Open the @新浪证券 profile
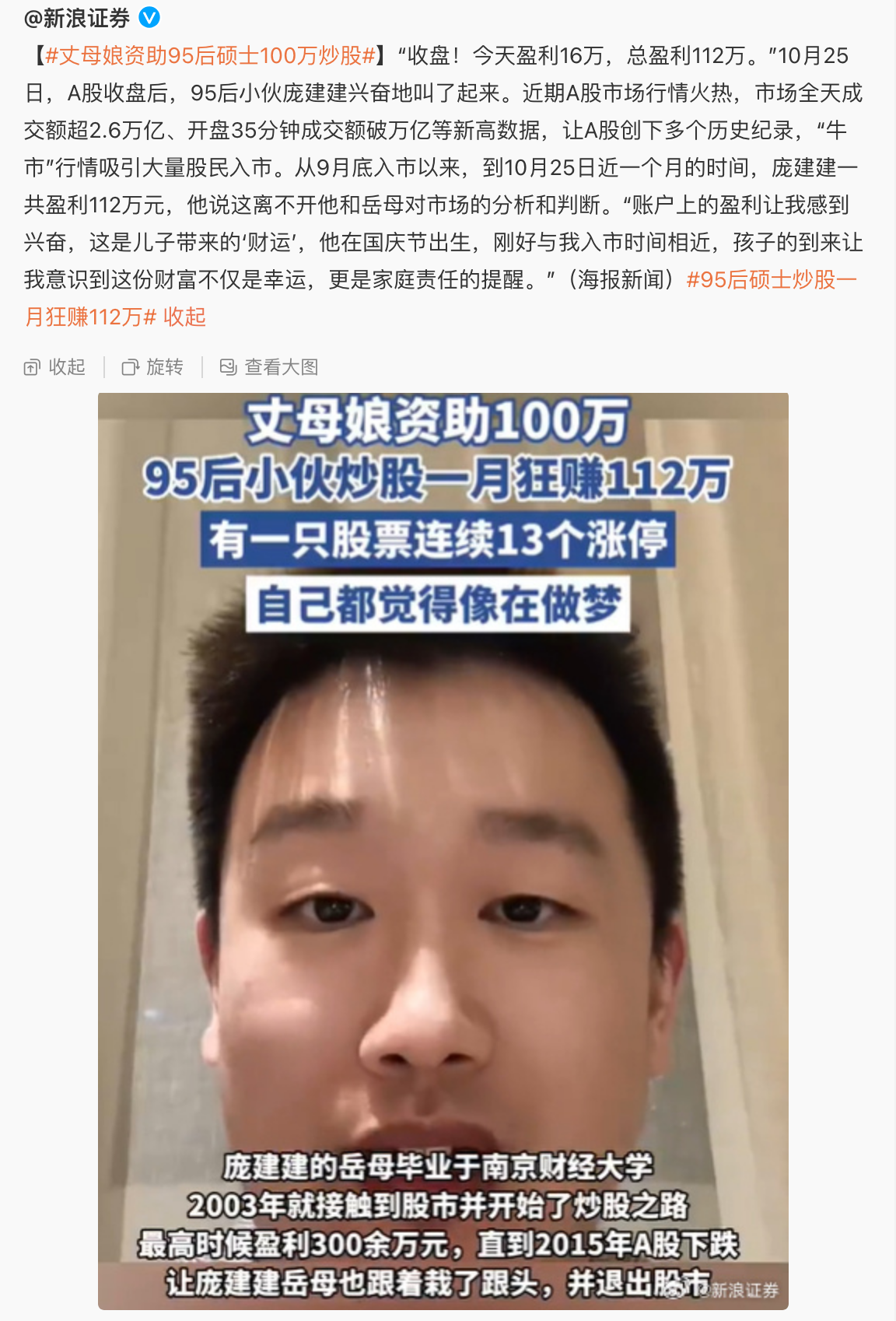The width and height of the screenshot is (896, 1321). pos(77,17)
